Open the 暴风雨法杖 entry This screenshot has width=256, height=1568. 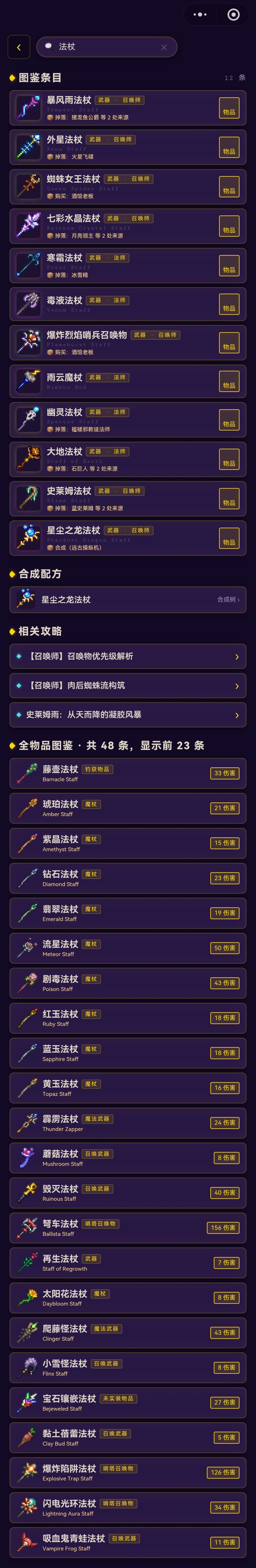tap(128, 108)
